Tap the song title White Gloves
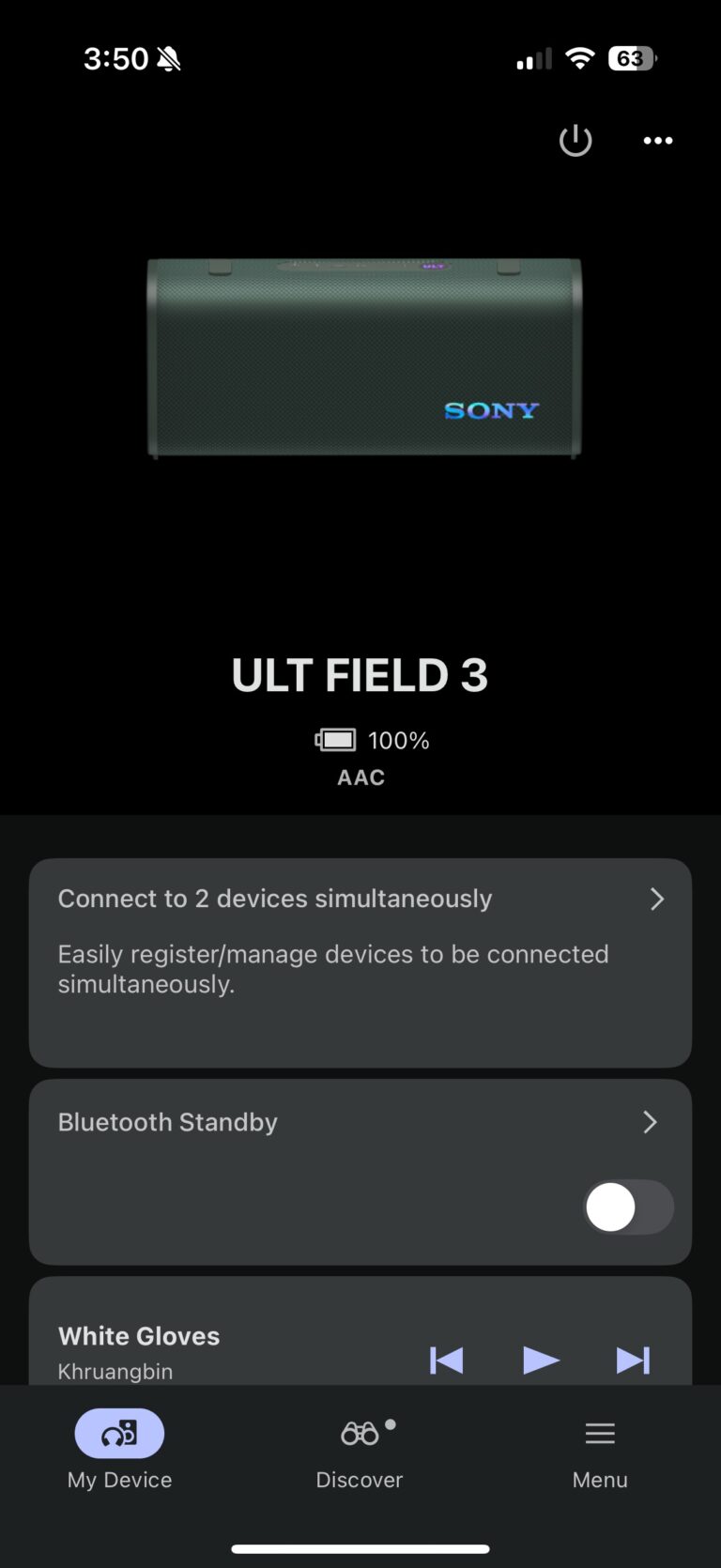Viewport: 721px width, 1568px height. (138, 1336)
